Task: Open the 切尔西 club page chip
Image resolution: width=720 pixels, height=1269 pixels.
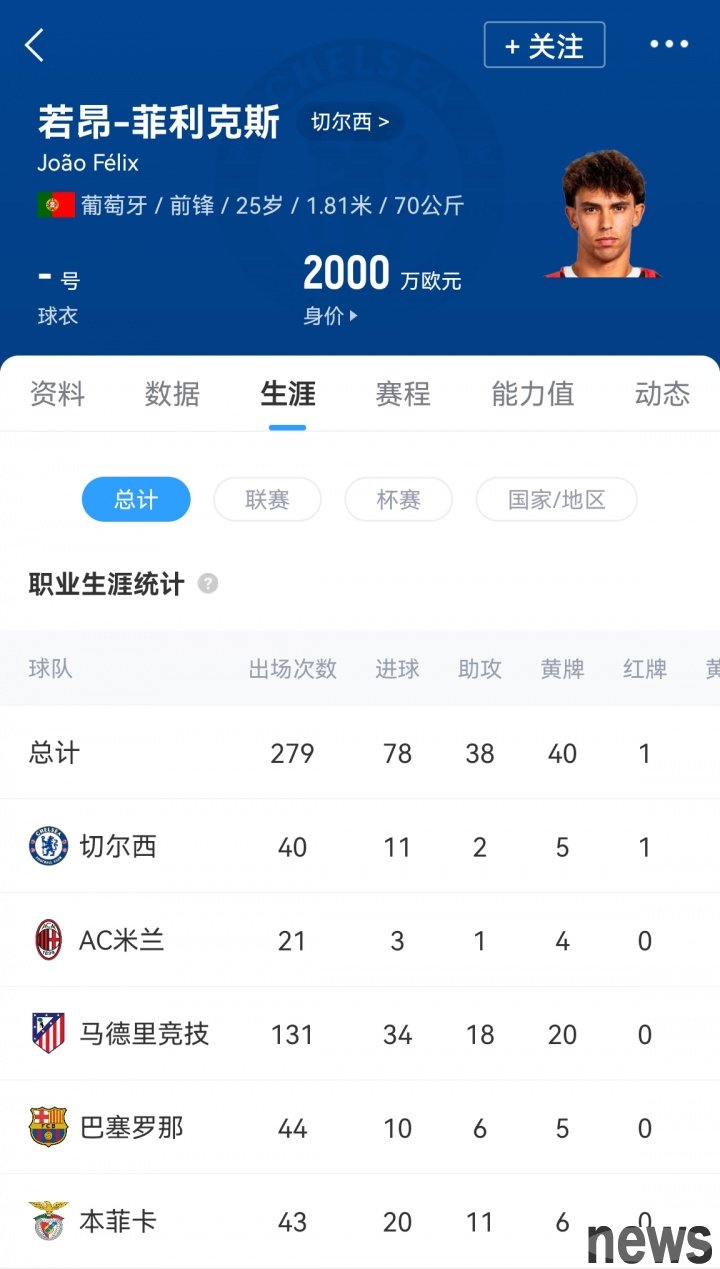Action: pos(350,122)
